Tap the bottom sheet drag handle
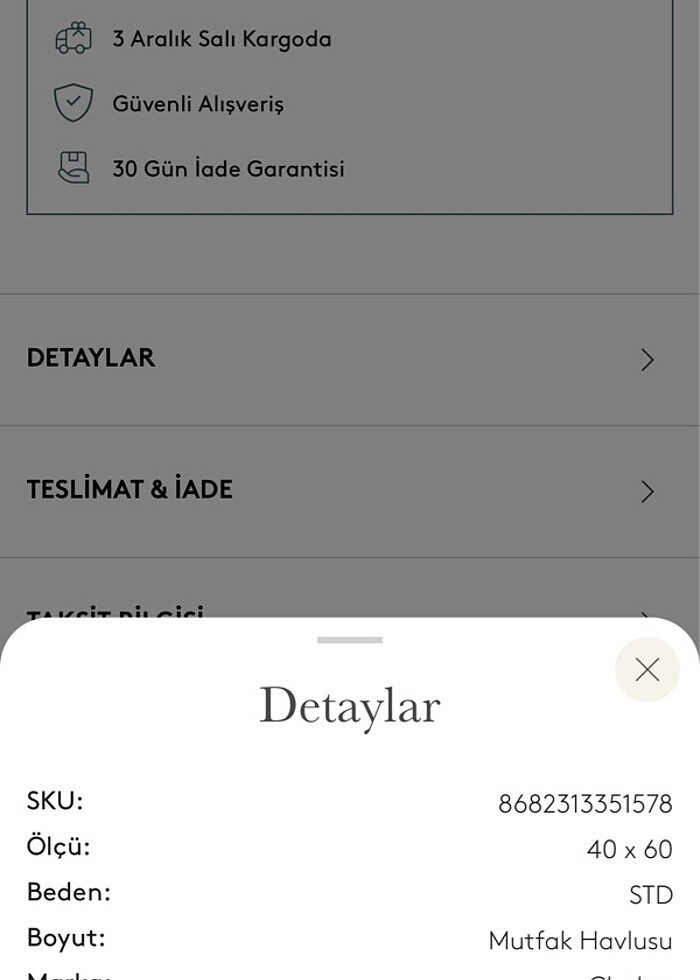 coord(349,640)
